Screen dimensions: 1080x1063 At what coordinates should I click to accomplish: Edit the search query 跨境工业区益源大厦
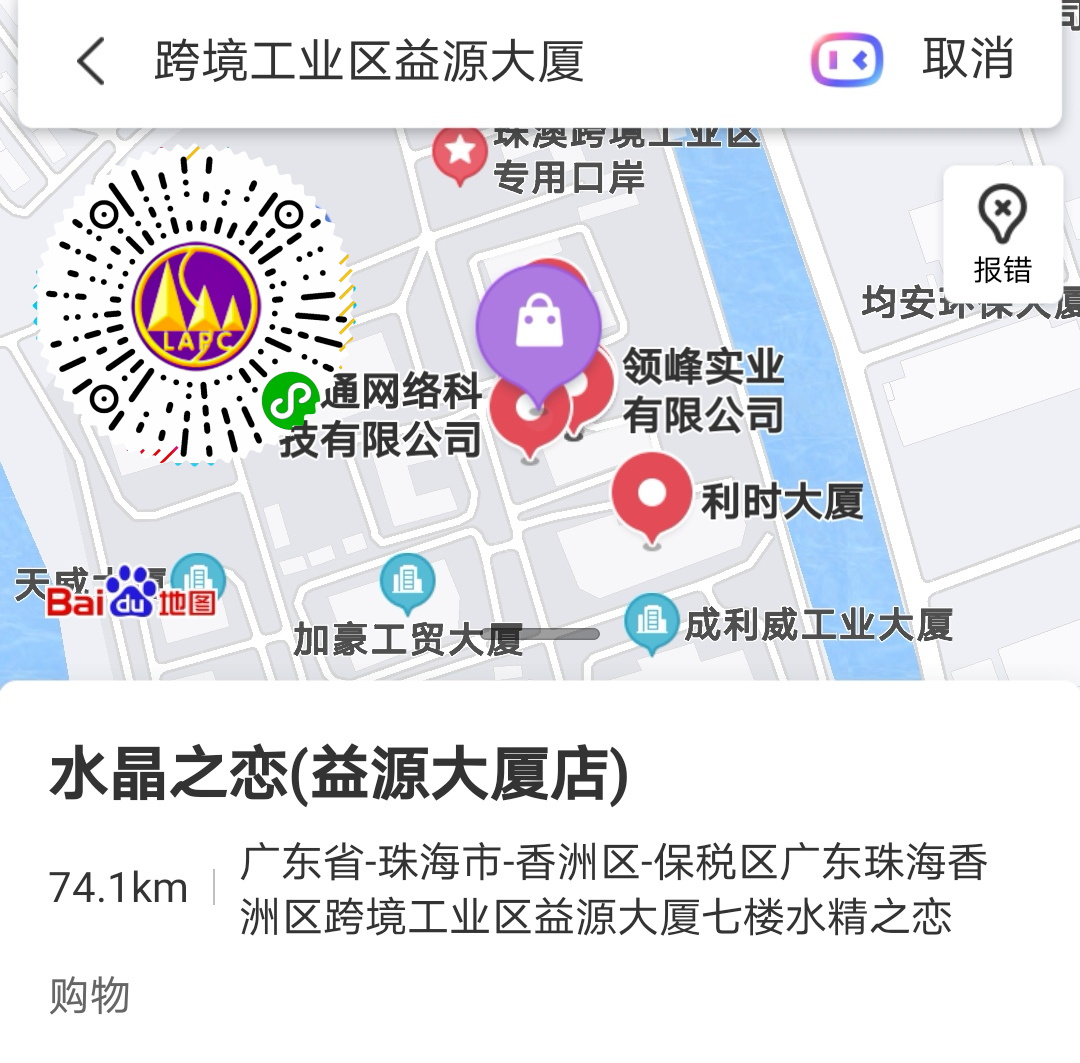point(368,61)
